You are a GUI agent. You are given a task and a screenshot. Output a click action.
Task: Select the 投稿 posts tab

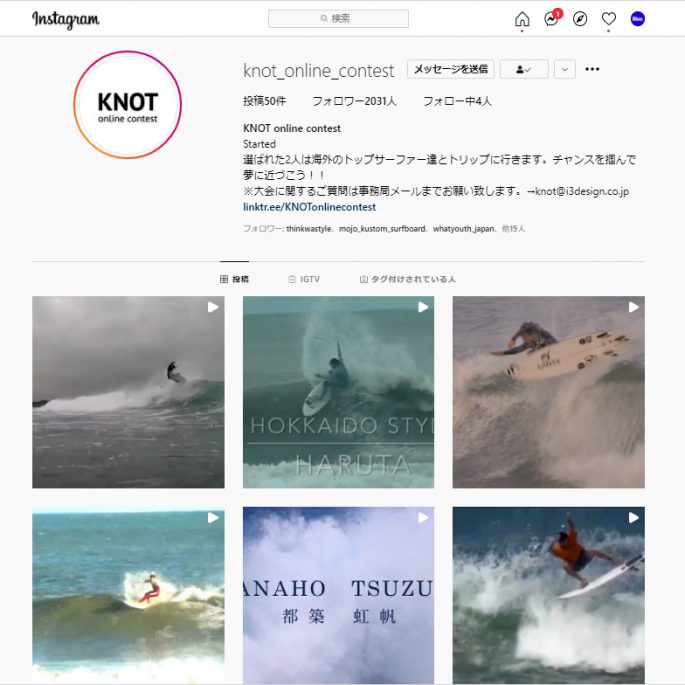coord(235,279)
